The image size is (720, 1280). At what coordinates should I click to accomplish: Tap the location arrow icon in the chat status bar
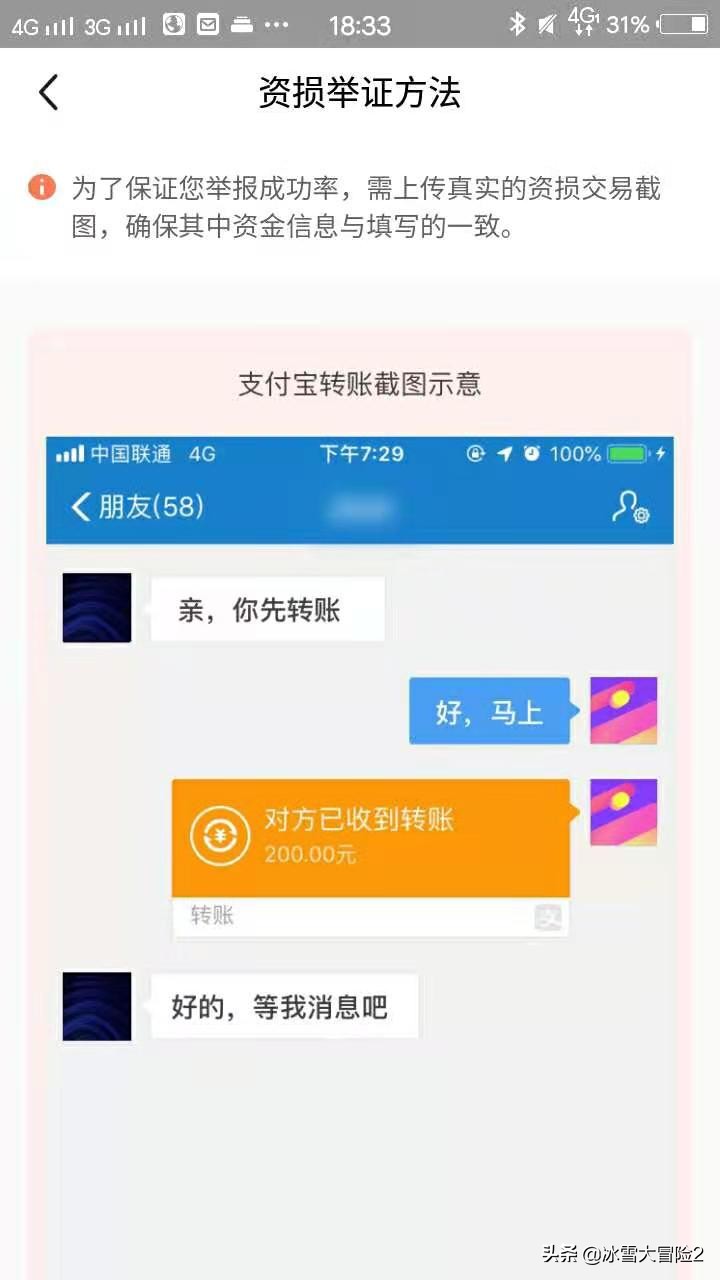506,453
